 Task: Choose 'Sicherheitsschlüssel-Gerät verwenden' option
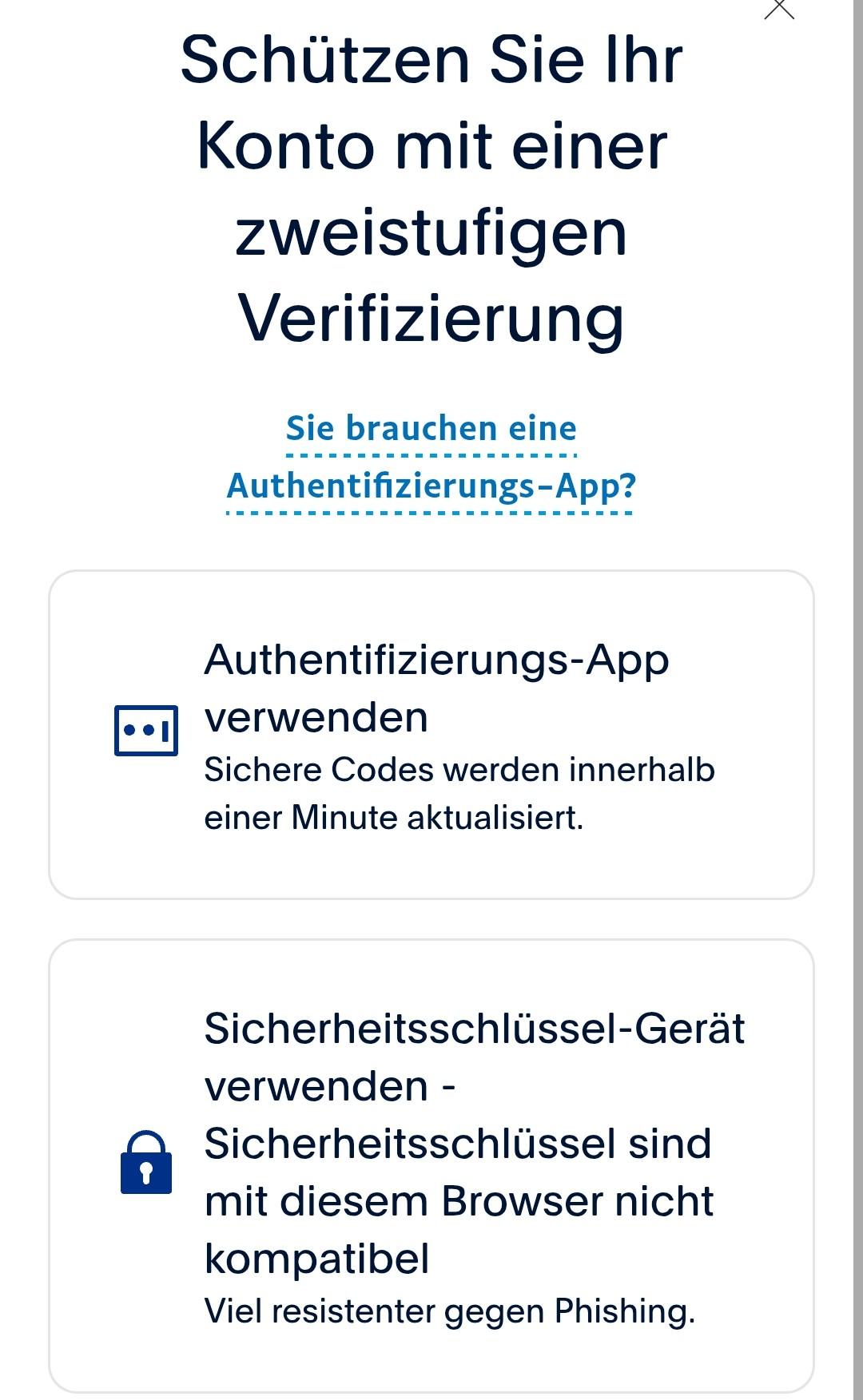(431, 1166)
